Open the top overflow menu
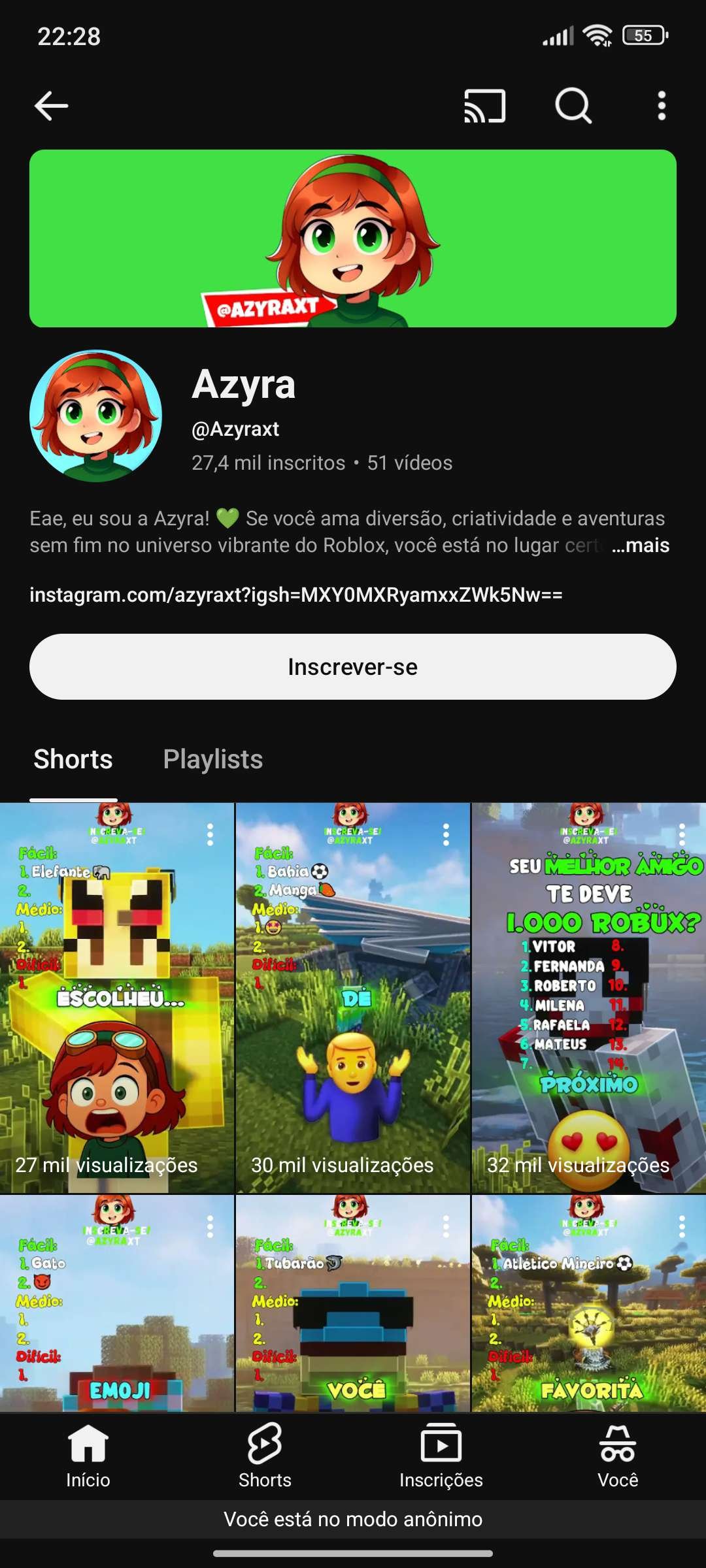Screen dimensions: 706x1568 click(662, 106)
